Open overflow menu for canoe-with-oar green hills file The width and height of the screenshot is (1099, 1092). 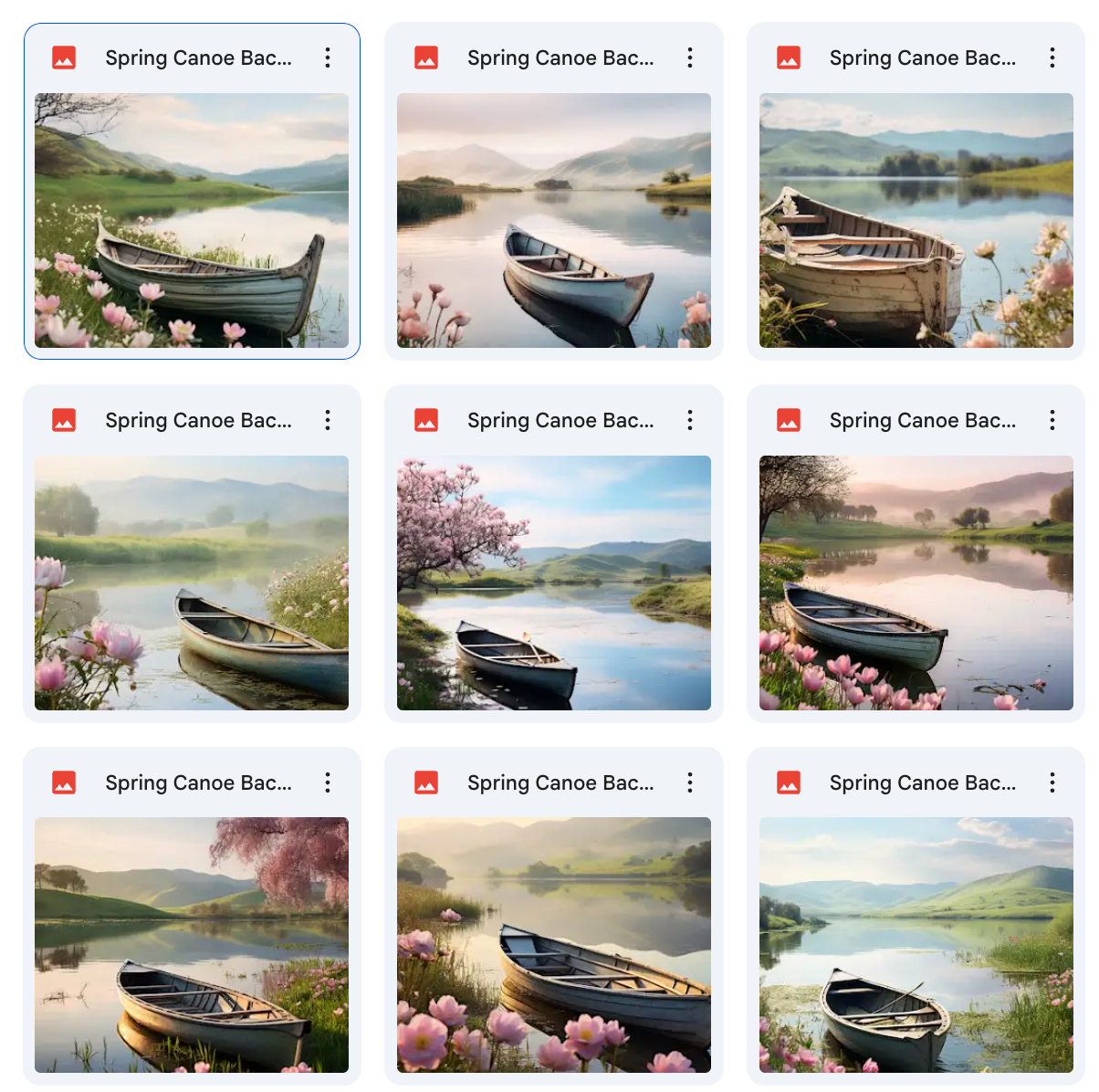1052,782
